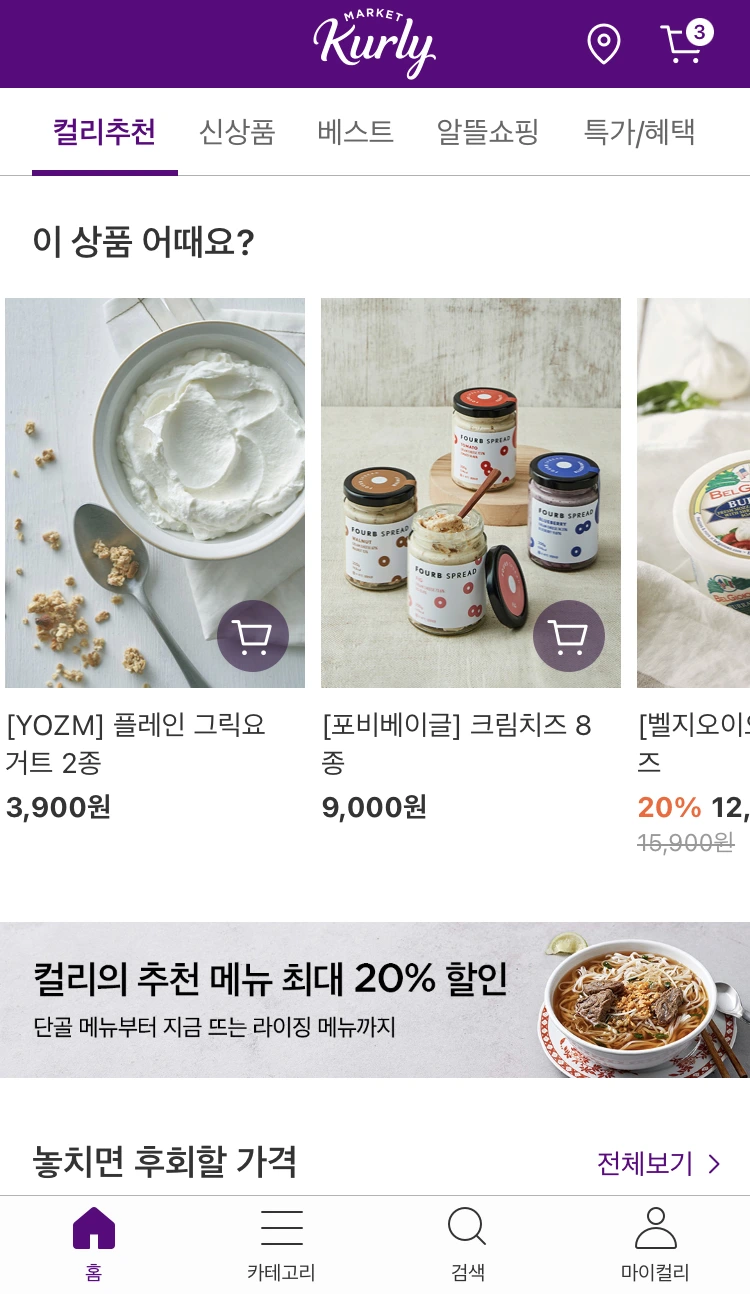The width and height of the screenshot is (750, 1294).
Task: Go to the 홈 tab
Action: coord(94,1243)
